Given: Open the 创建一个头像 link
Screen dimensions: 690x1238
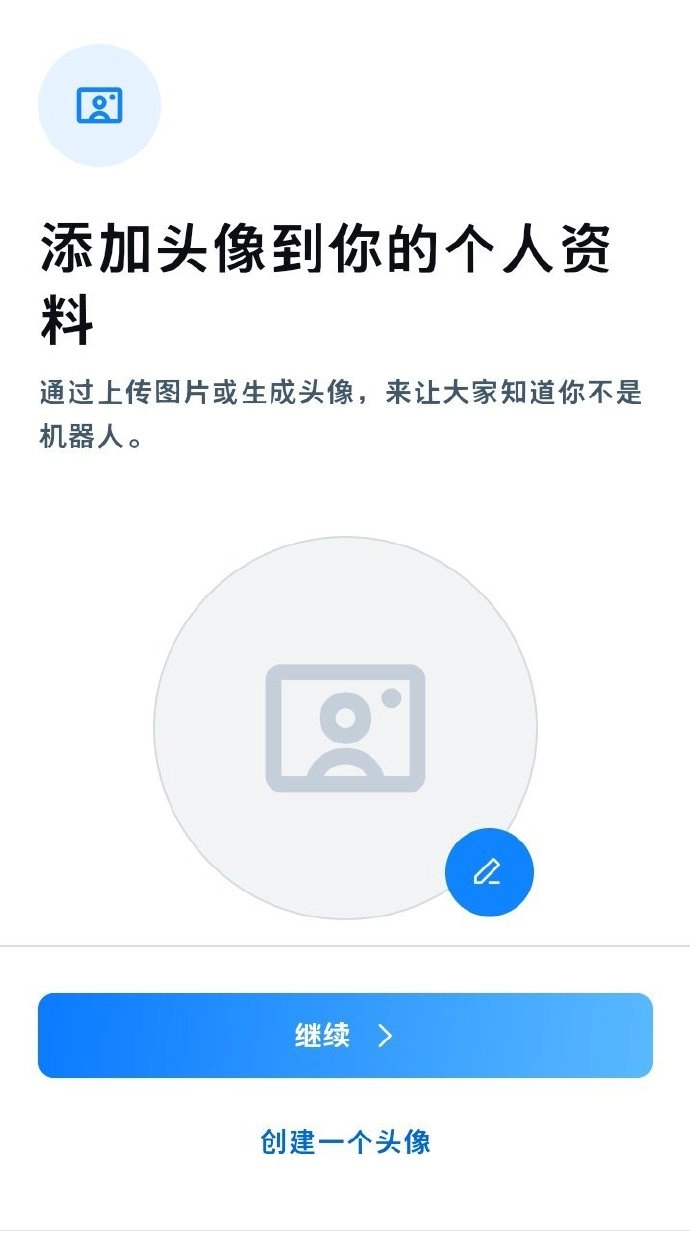Looking at the screenshot, I should pos(345,1141).
